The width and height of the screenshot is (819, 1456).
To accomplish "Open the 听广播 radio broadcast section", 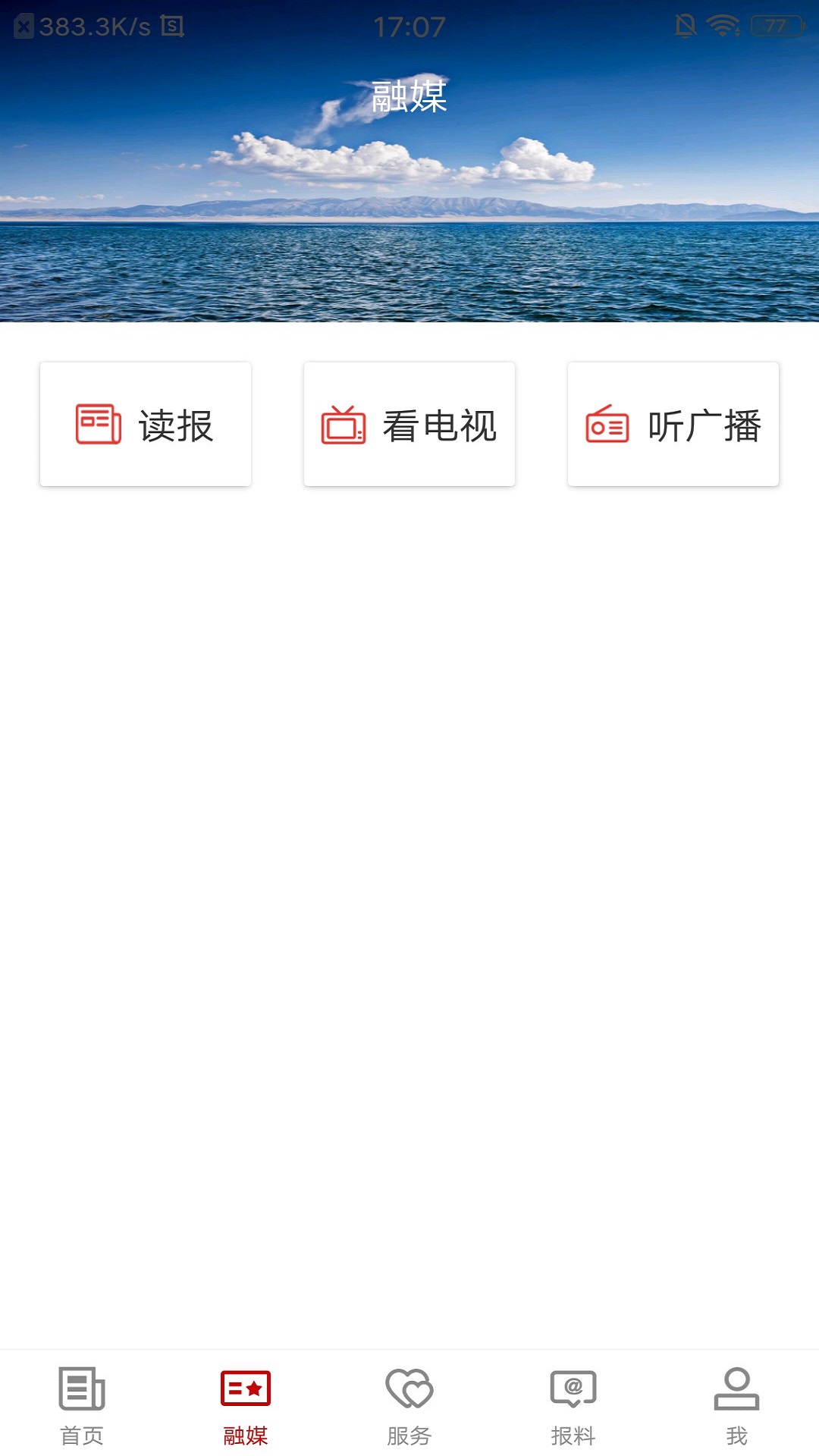I will coord(673,425).
